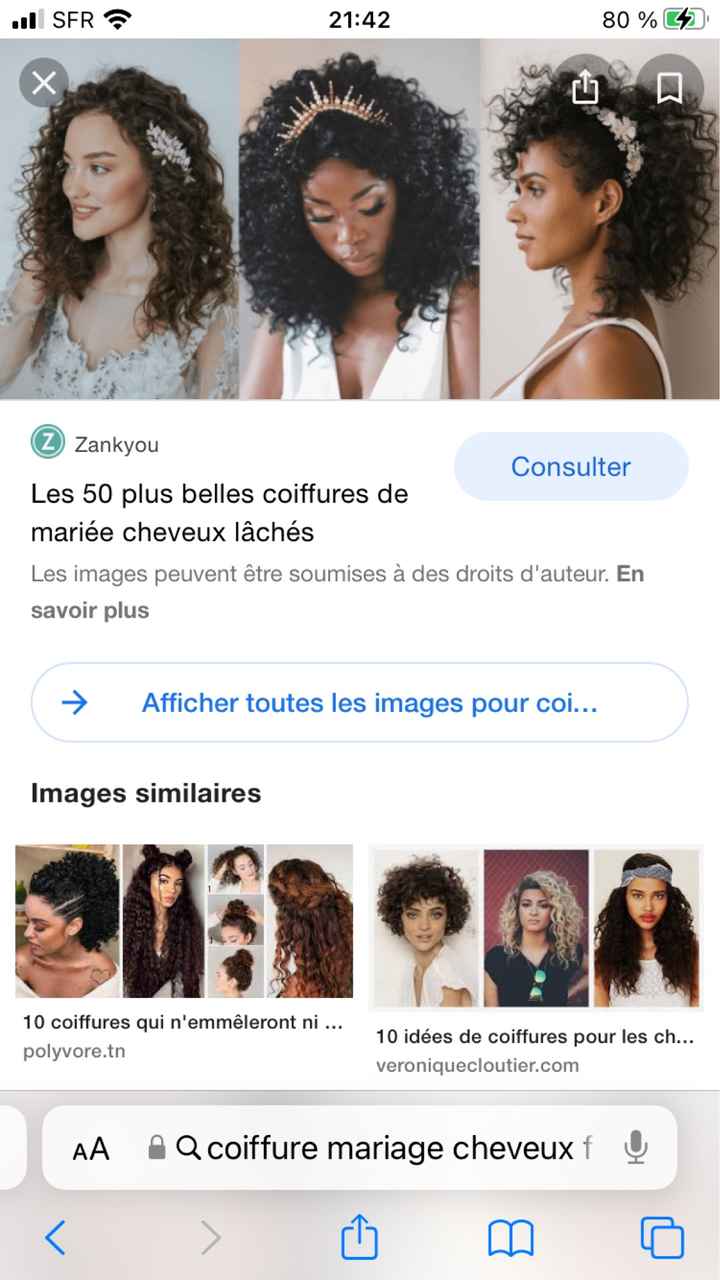Open Safari bookmarks with the book icon
This screenshot has width=720, height=1280.
[x=510, y=1238]
